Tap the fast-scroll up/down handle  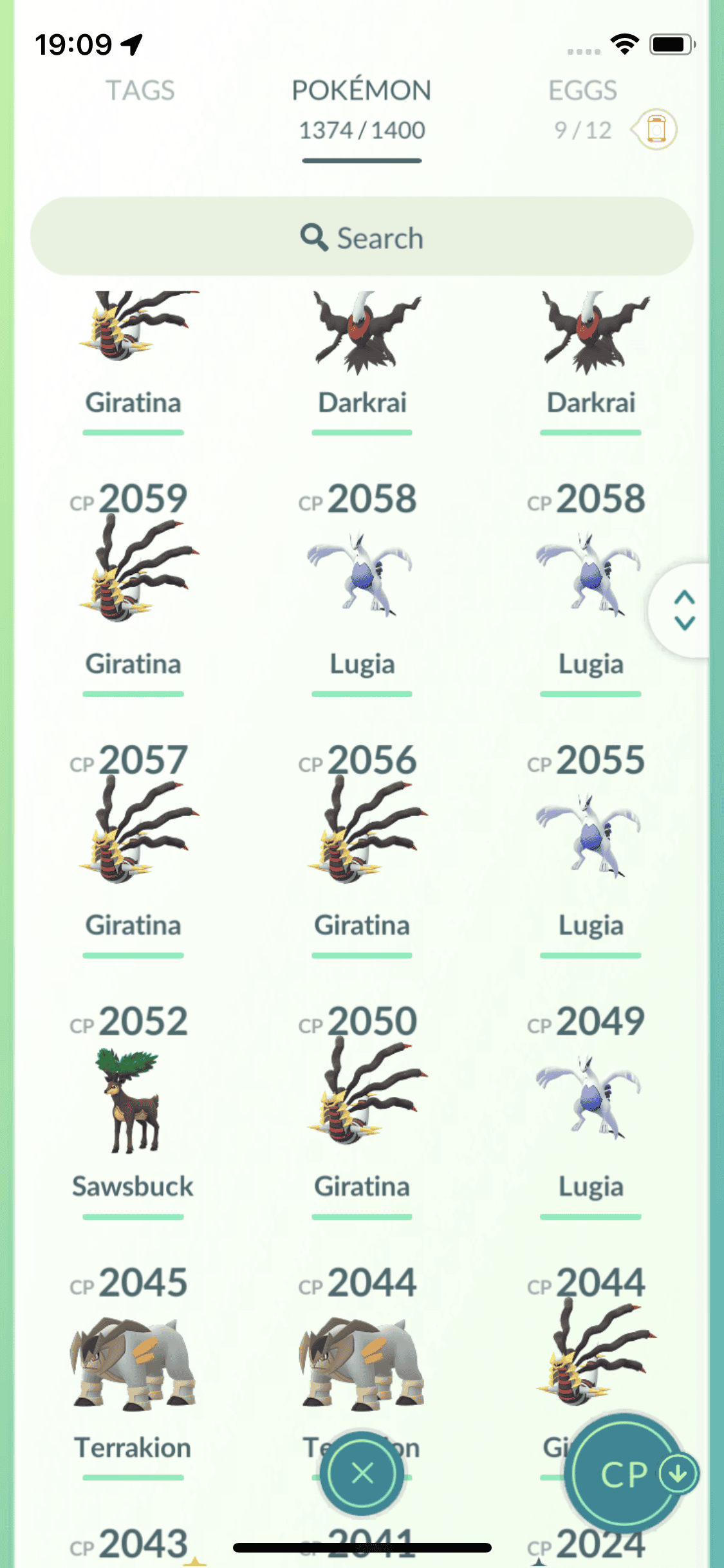(683, 610)
